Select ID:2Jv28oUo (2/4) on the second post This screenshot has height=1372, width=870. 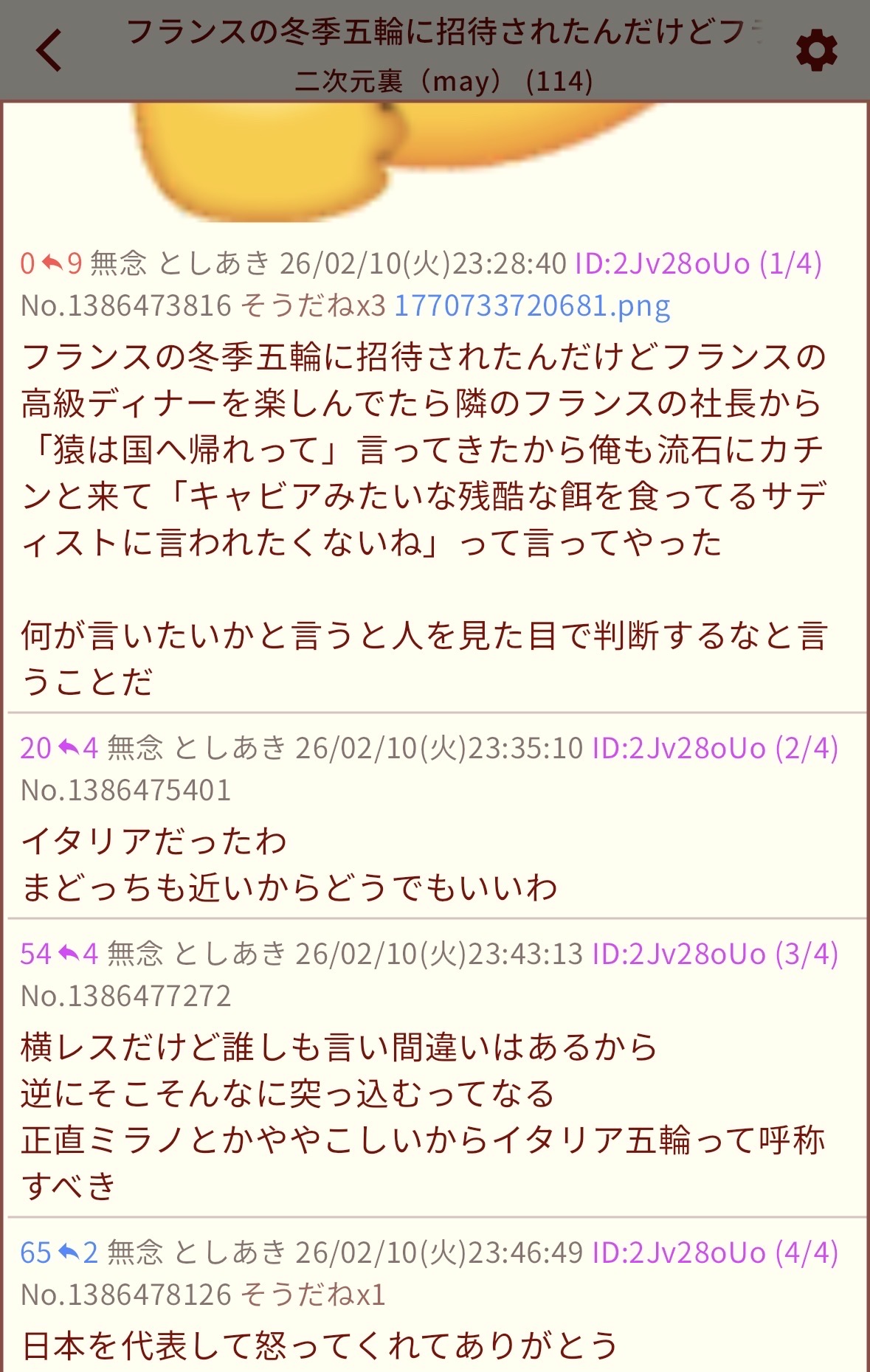[x=715, y=749]
